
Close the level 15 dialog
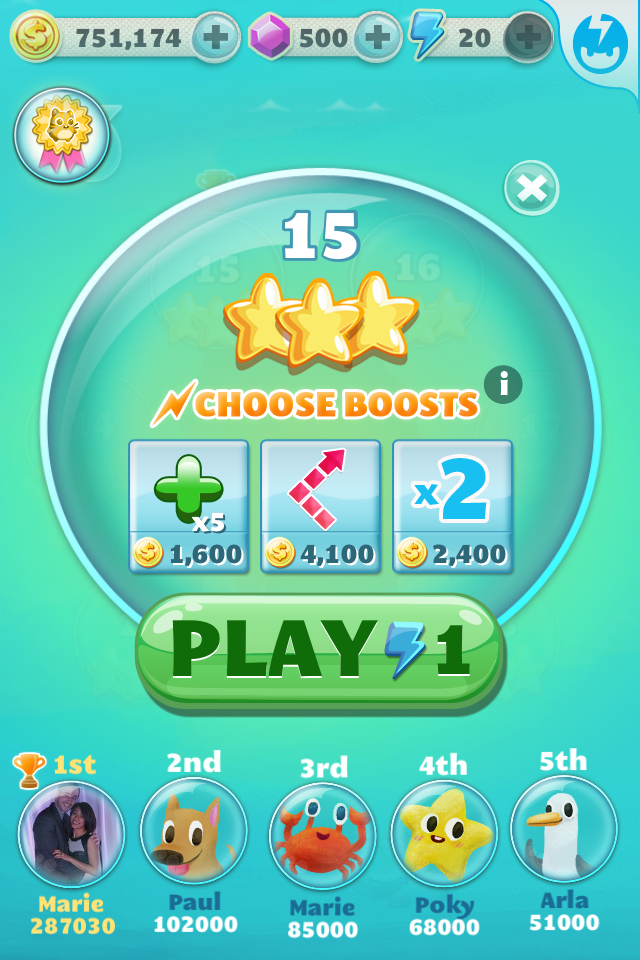(531, 188)
